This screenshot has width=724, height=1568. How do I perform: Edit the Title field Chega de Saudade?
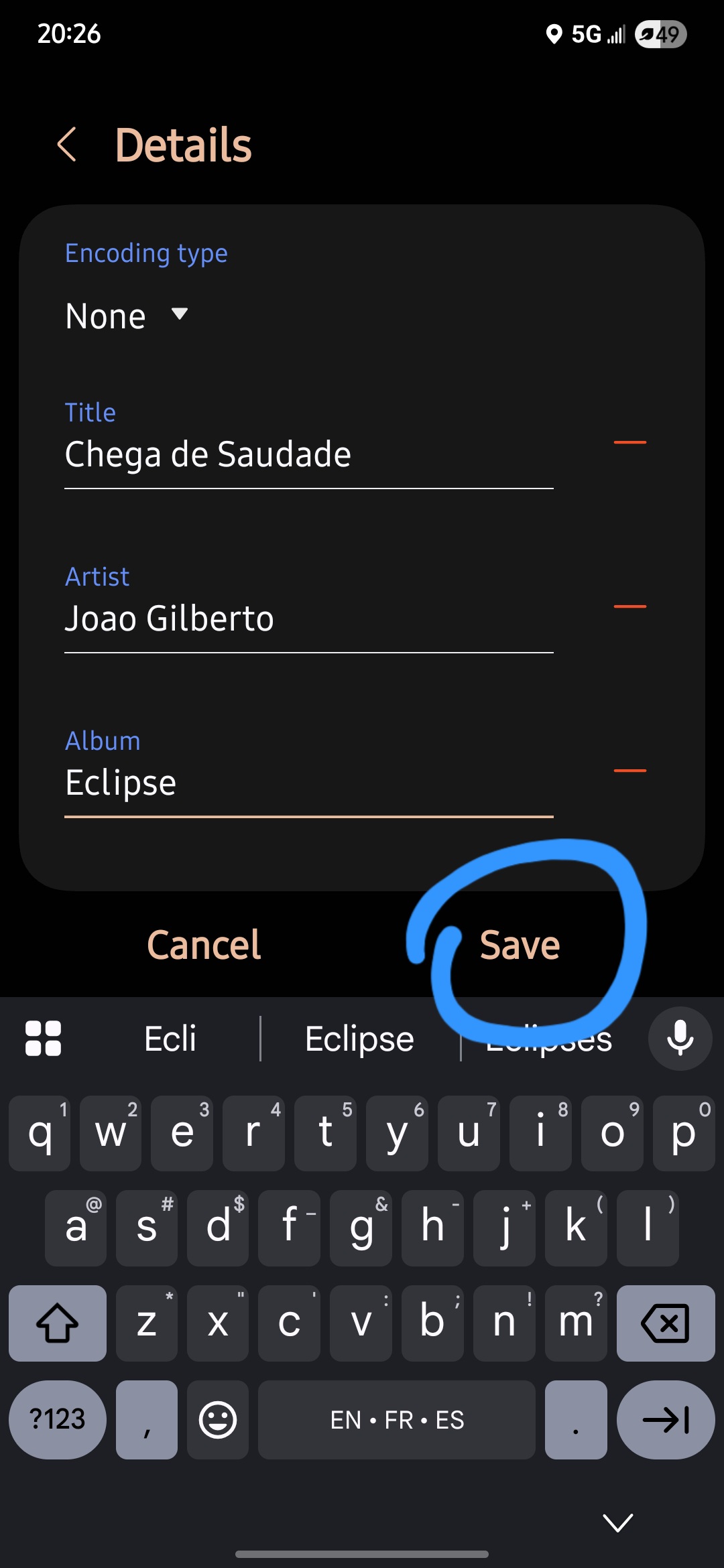click(308, 456)
